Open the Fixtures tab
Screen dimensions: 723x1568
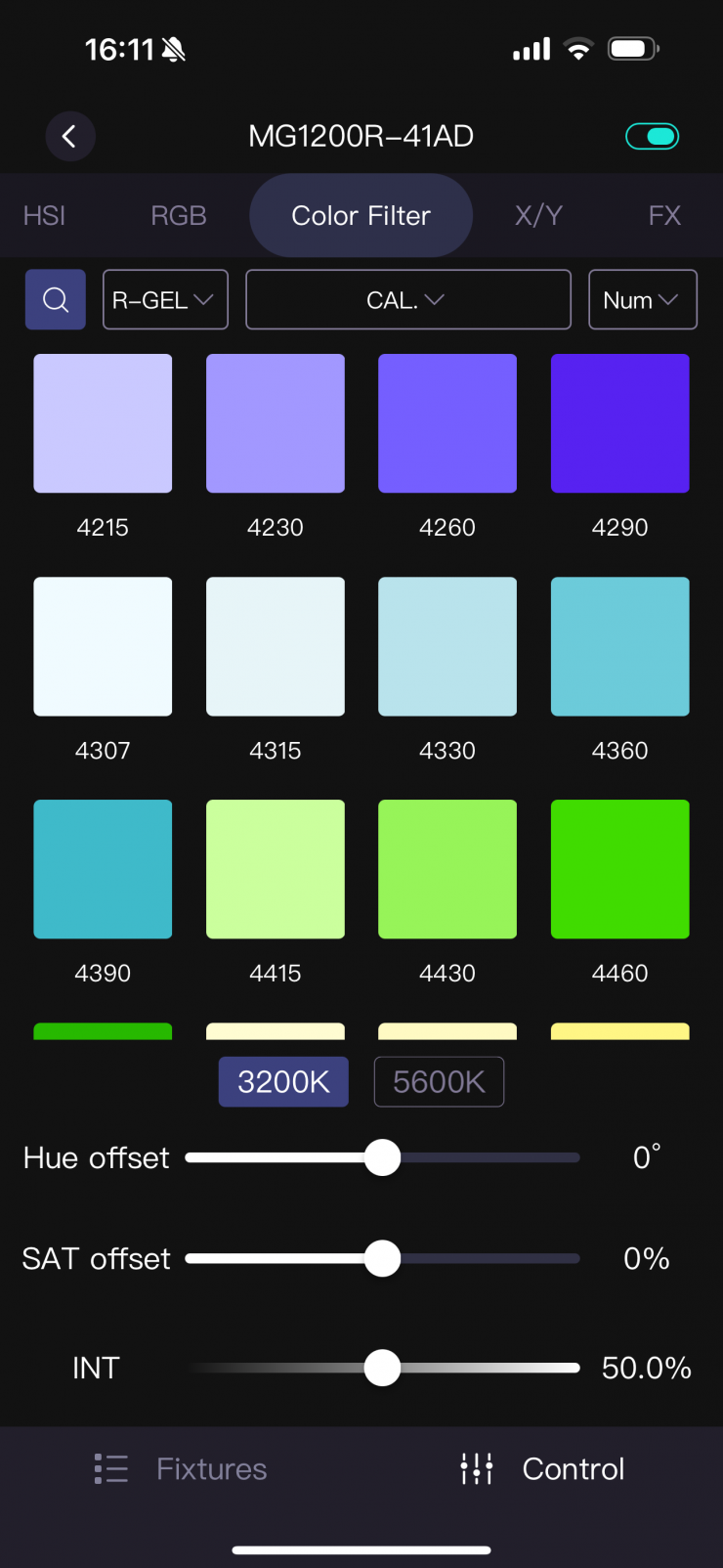pyautogui.click(x=182, y=1468)
